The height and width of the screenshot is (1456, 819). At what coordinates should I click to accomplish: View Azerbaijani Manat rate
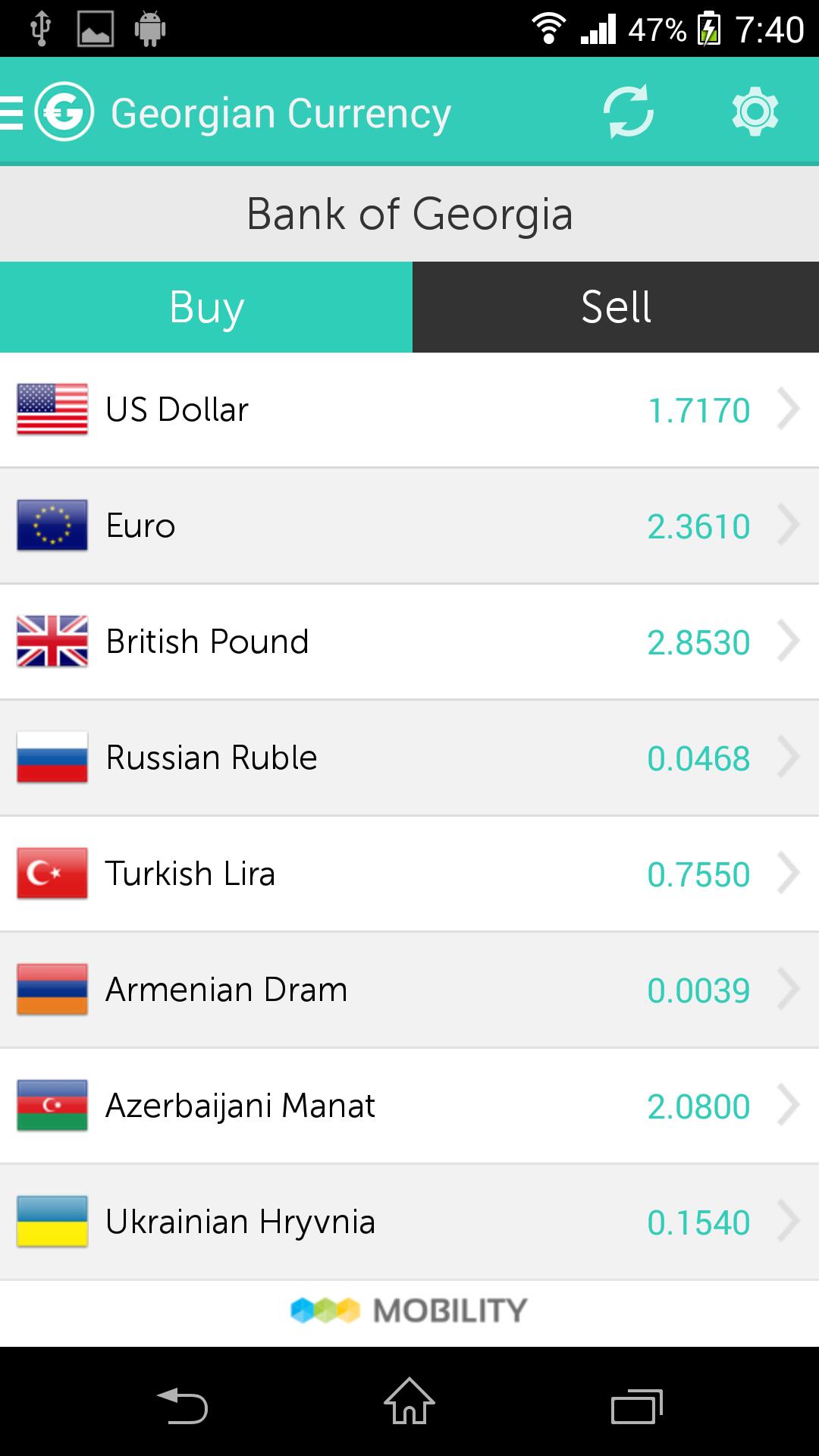(409, 1106)
